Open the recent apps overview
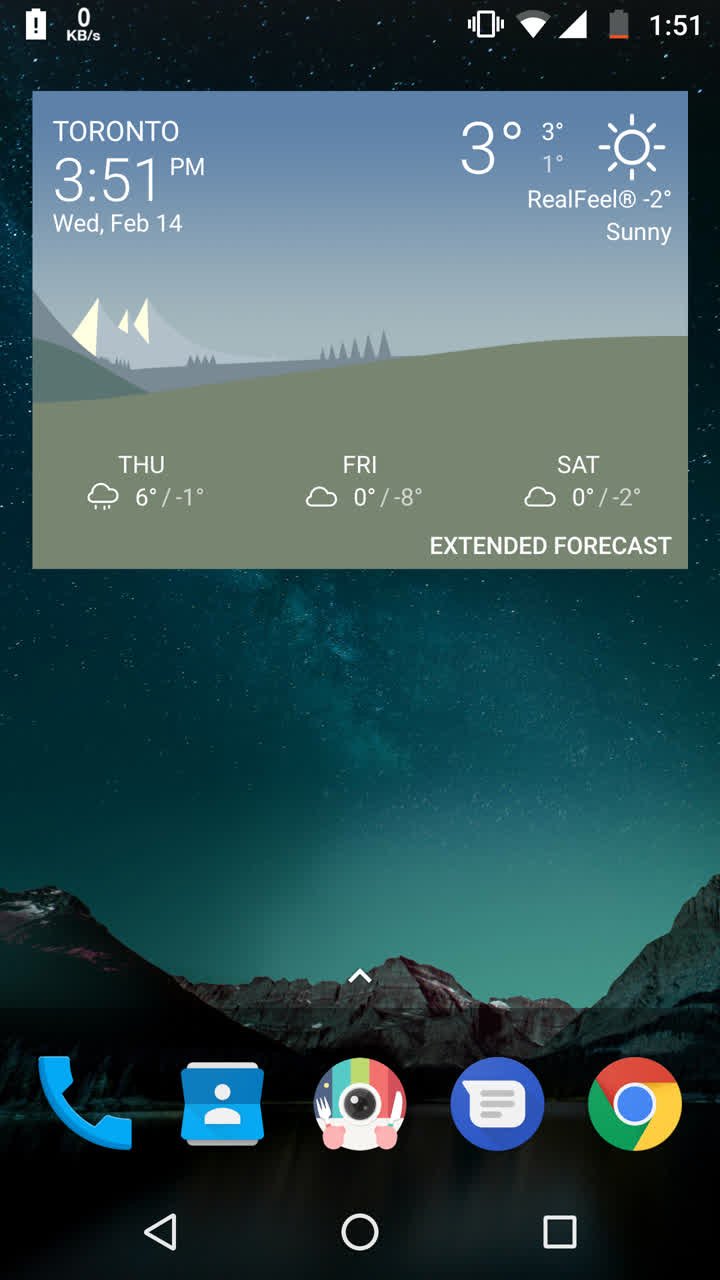 tap(559, 1232)
